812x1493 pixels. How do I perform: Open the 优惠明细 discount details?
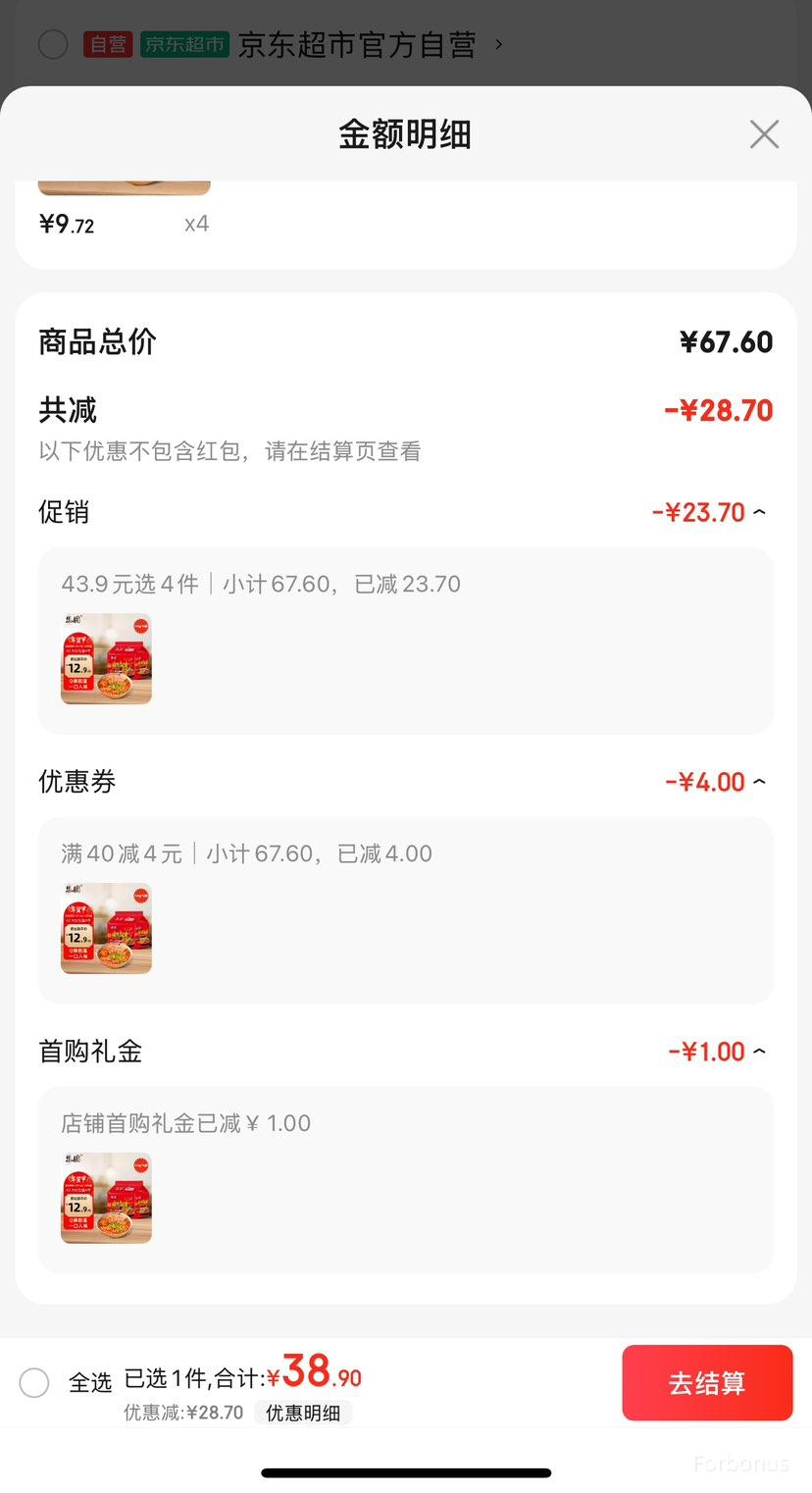coord(303,1414)
